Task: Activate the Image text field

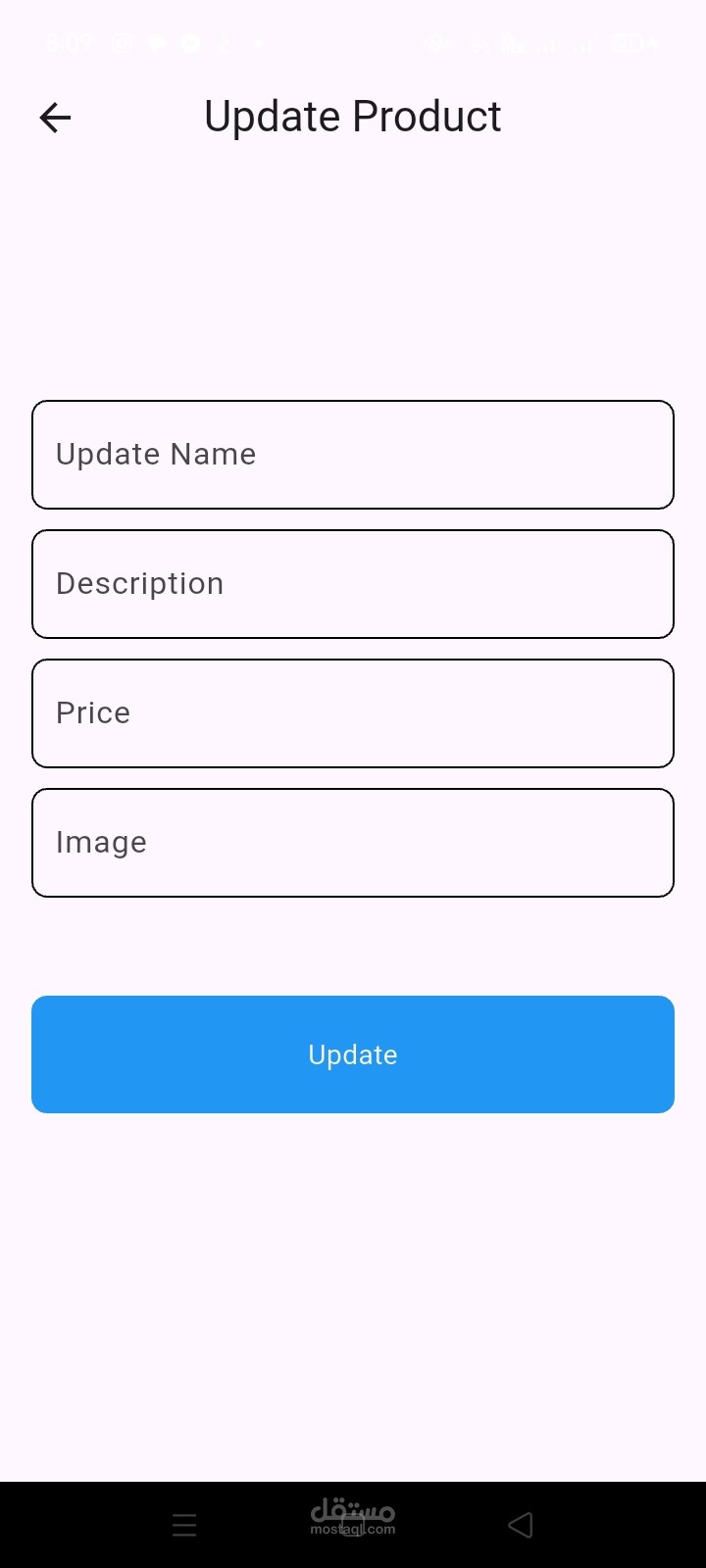Action: (x=353, y=843)
